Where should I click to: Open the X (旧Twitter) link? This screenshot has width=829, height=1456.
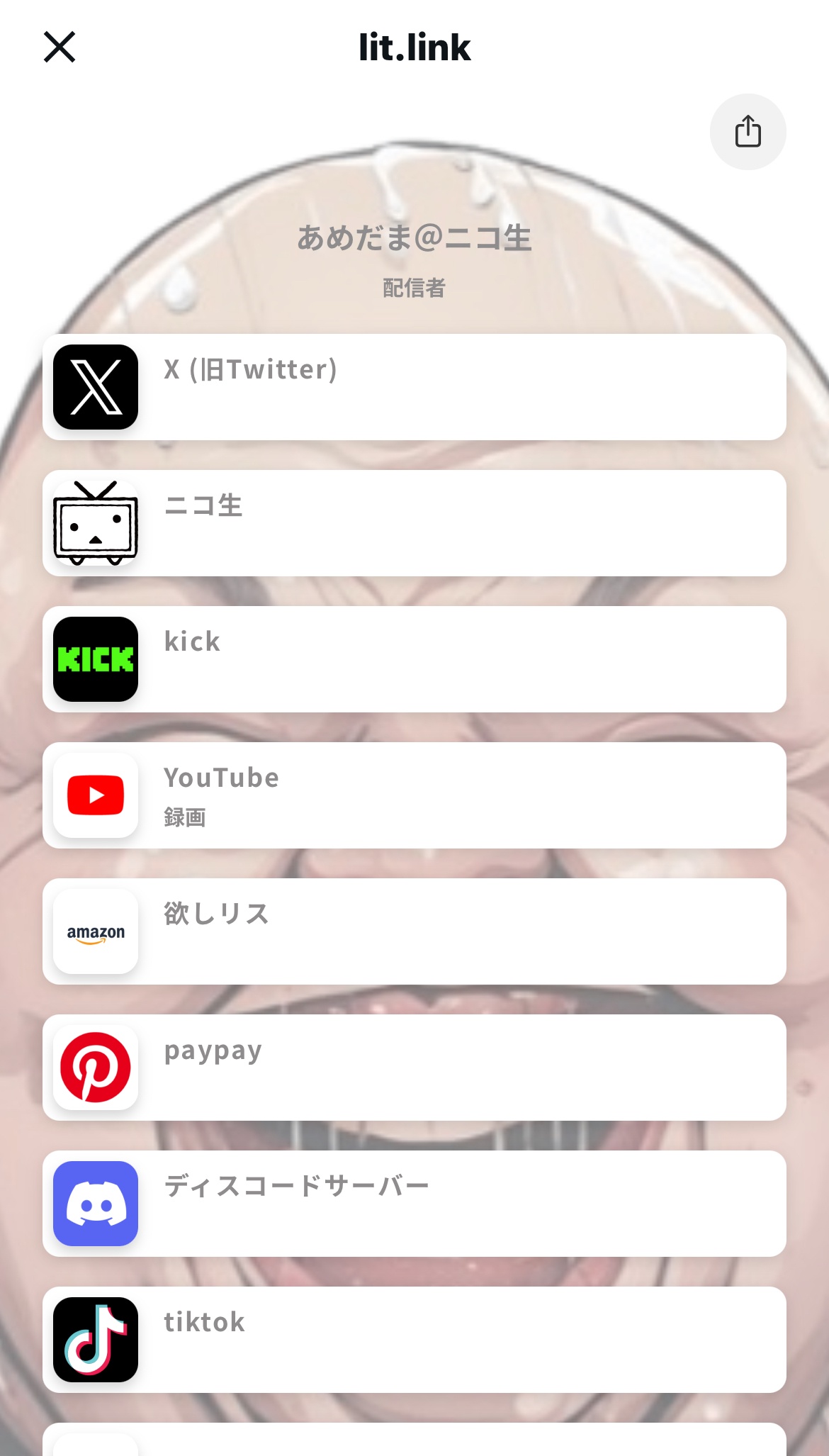pyautogui.click(x=414, y=387)
